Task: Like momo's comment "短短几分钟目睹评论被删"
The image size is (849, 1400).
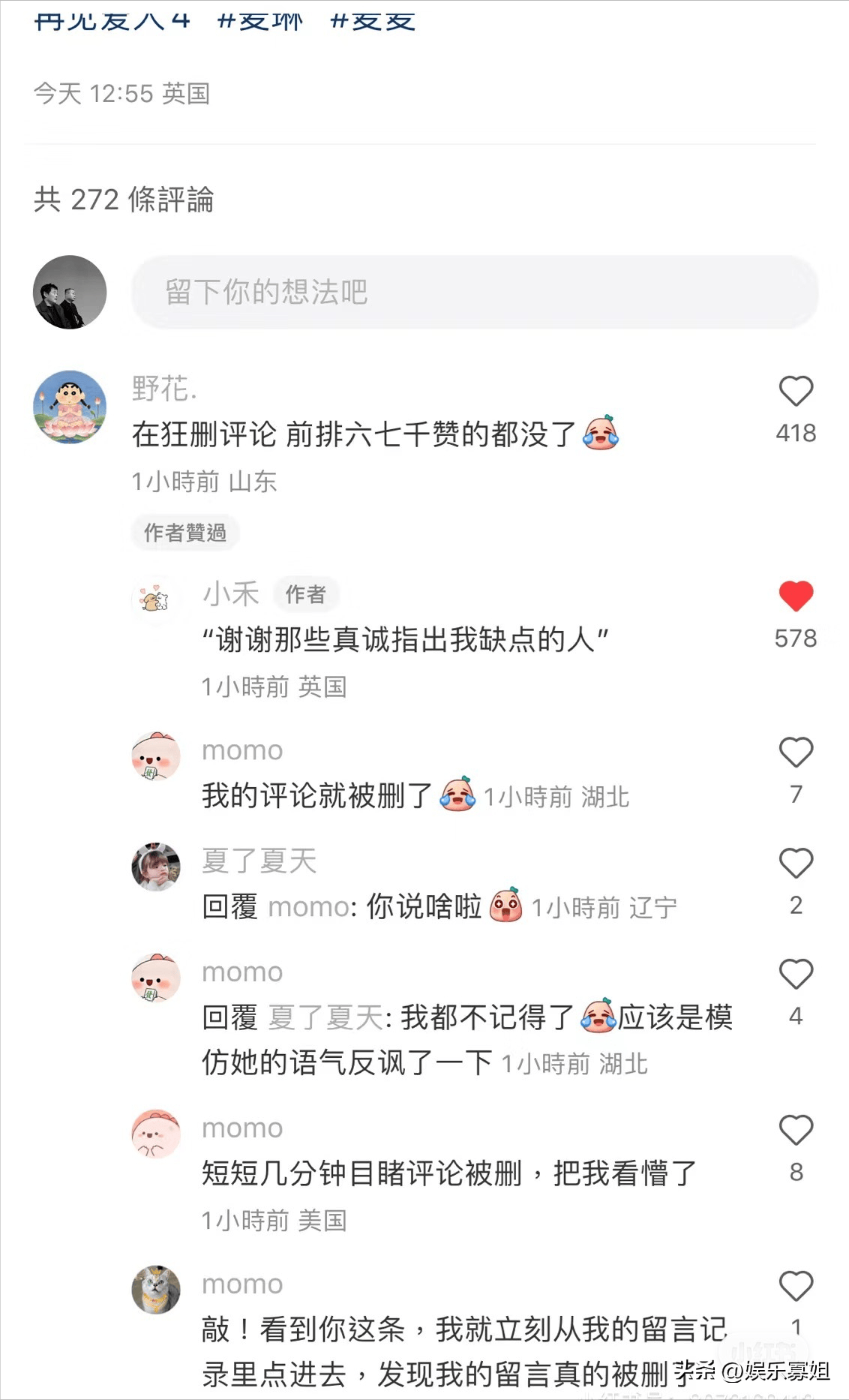Action: coord(796,1131)
